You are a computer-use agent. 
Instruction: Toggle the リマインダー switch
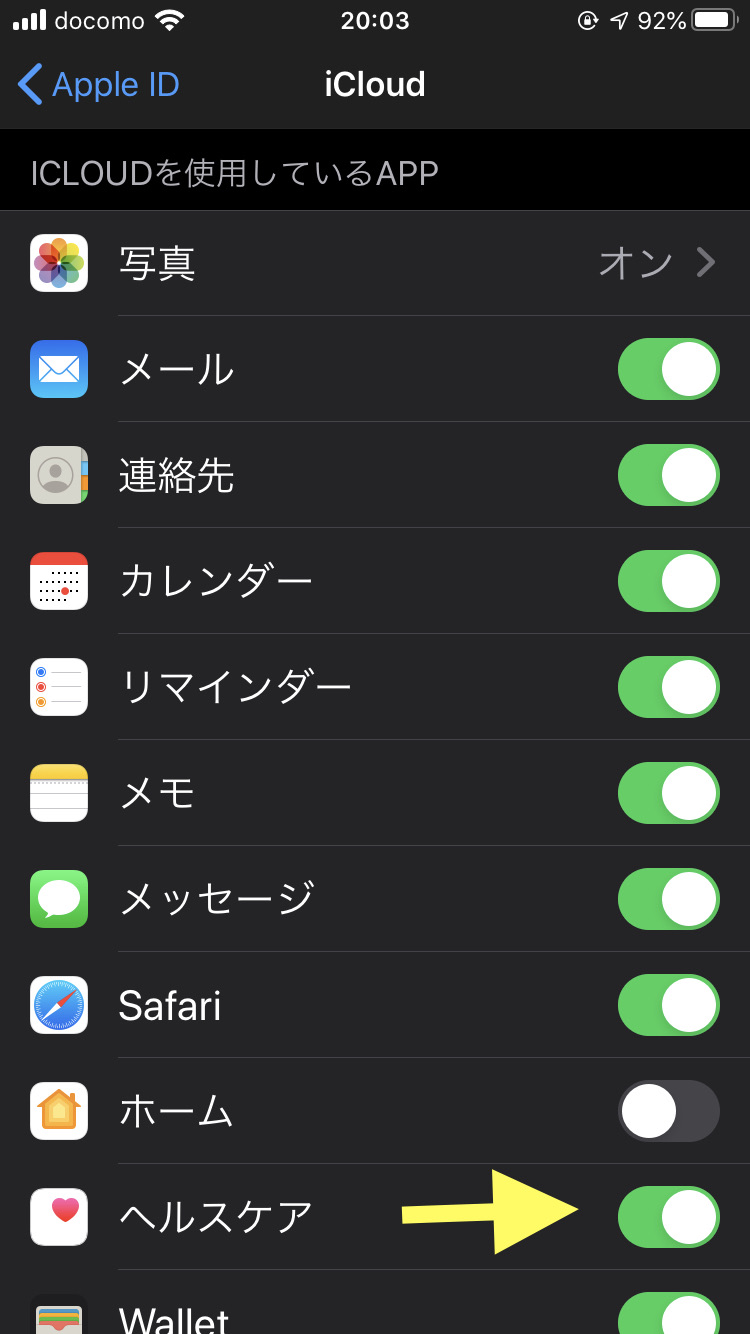(x=669, y=687)
